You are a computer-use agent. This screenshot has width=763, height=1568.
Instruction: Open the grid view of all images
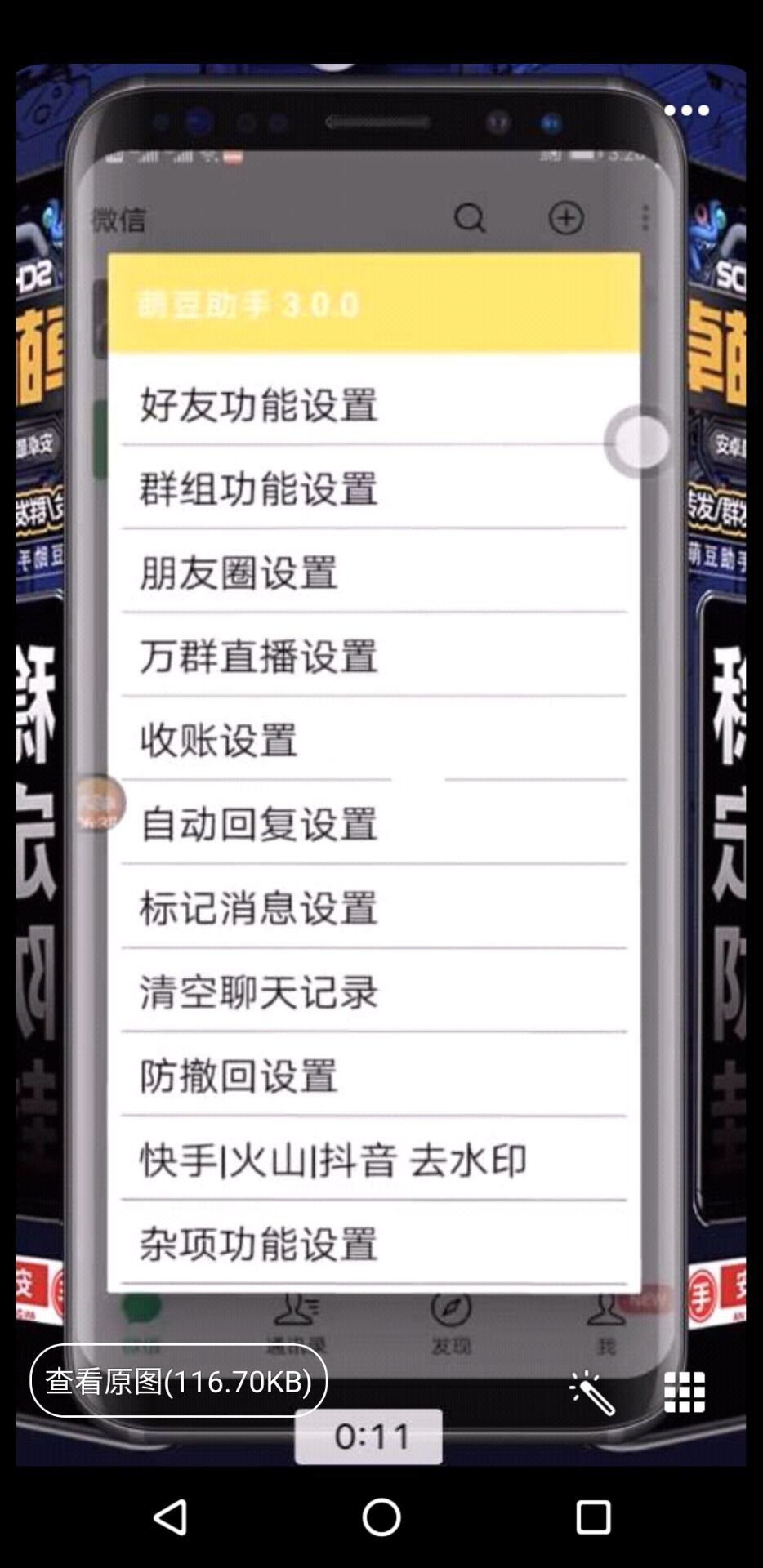(685, 1392)
